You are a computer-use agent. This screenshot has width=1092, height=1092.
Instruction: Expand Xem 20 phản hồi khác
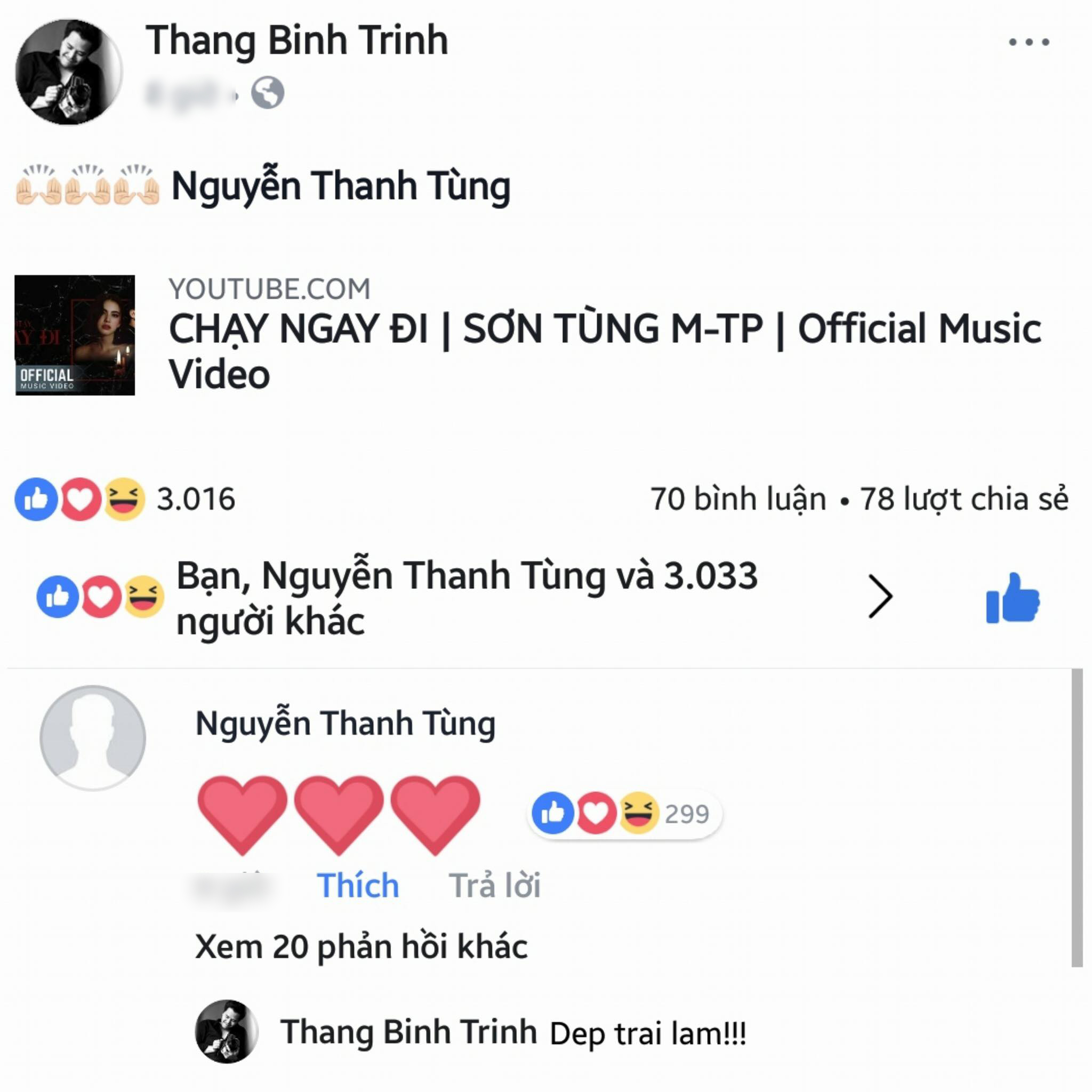[360, 946]
